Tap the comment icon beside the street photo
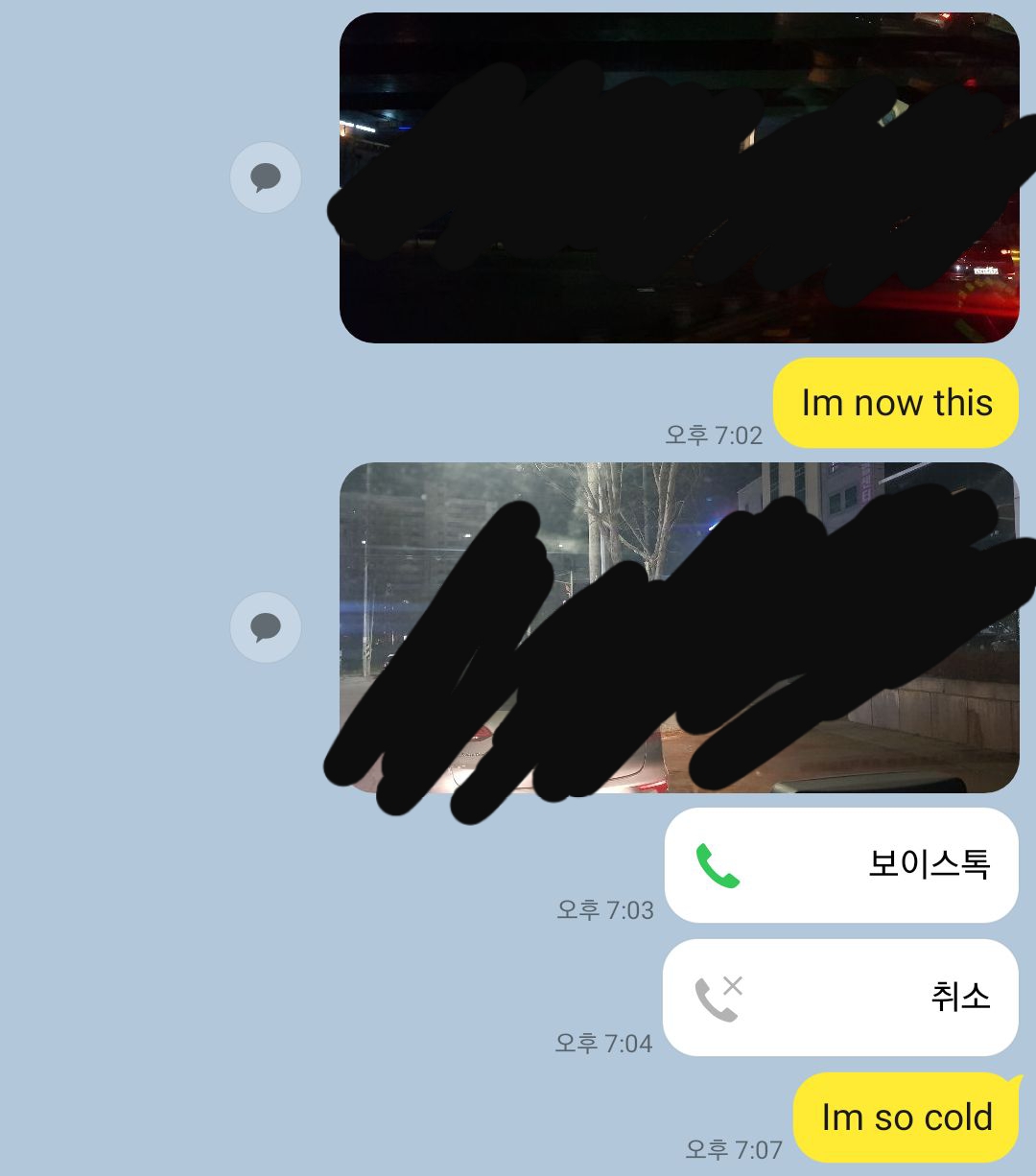The image size is (1036, 1176). click(266, 627)
